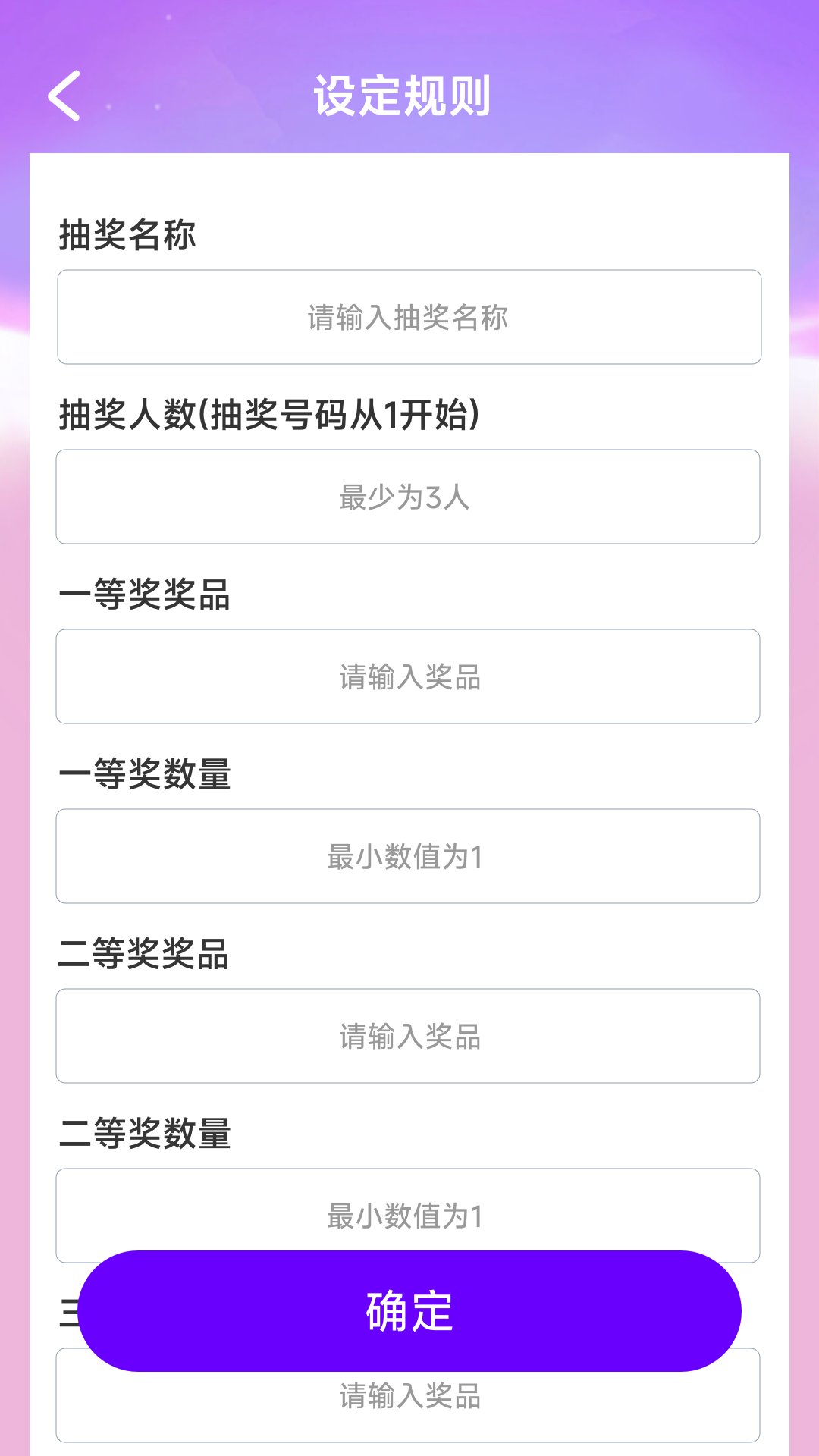Click the 最少为3人 placeholder field
The width and height of the screenshot is (819, 1456).
coord(408,497)
